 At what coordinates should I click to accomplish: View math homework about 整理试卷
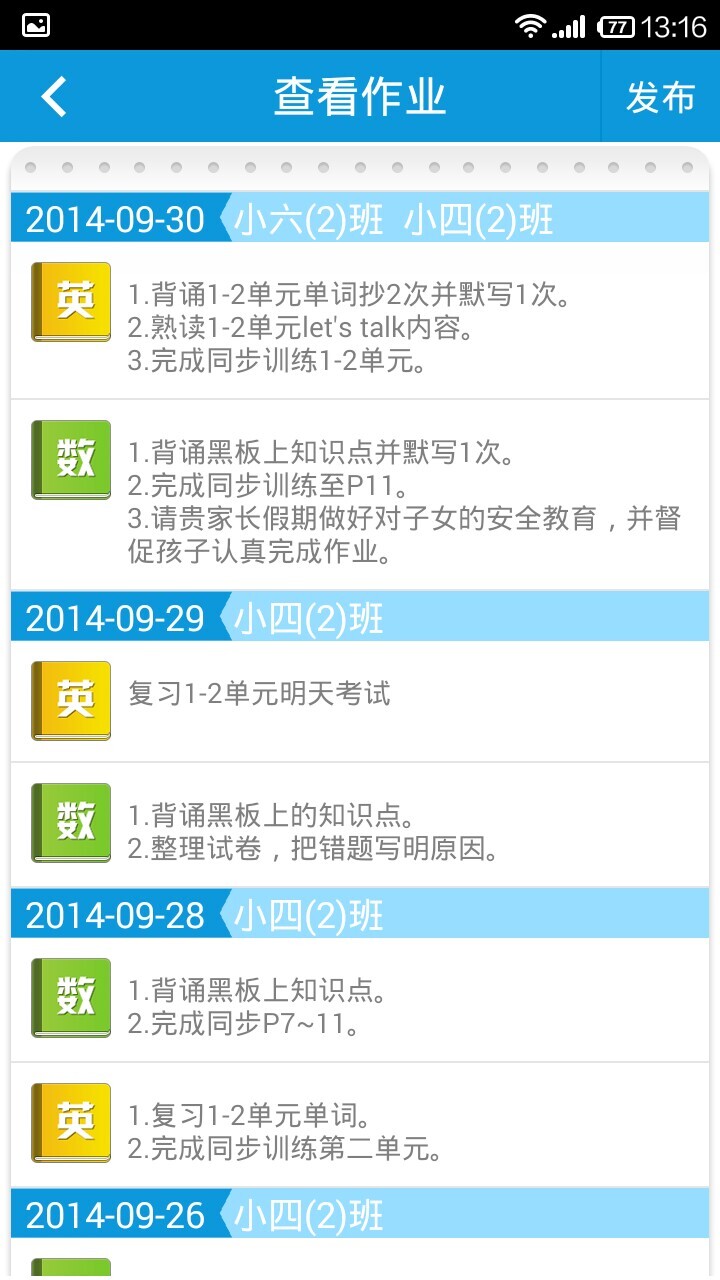tap(360, 825)
